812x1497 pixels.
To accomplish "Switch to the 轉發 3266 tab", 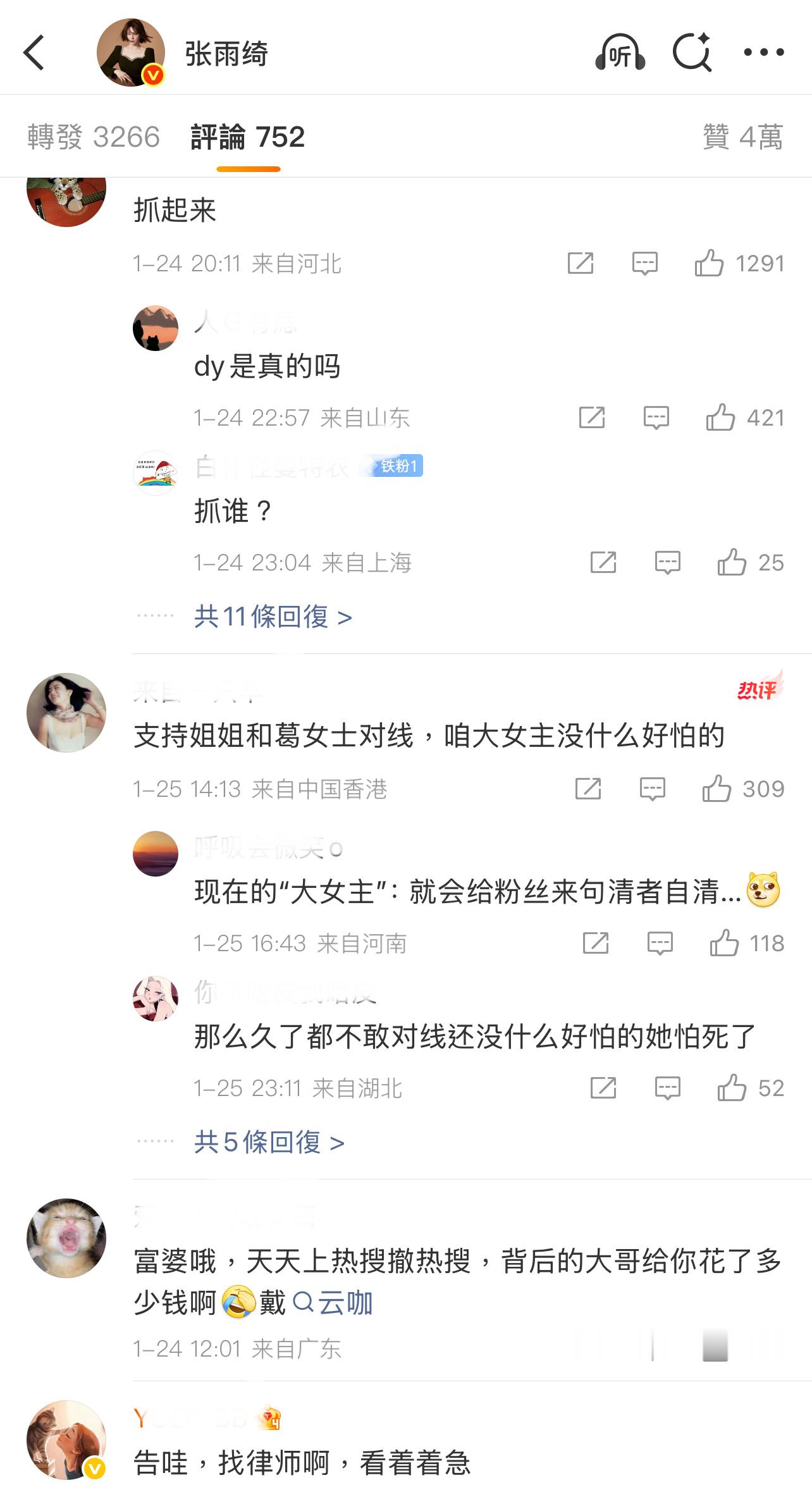I will point(91,135).
